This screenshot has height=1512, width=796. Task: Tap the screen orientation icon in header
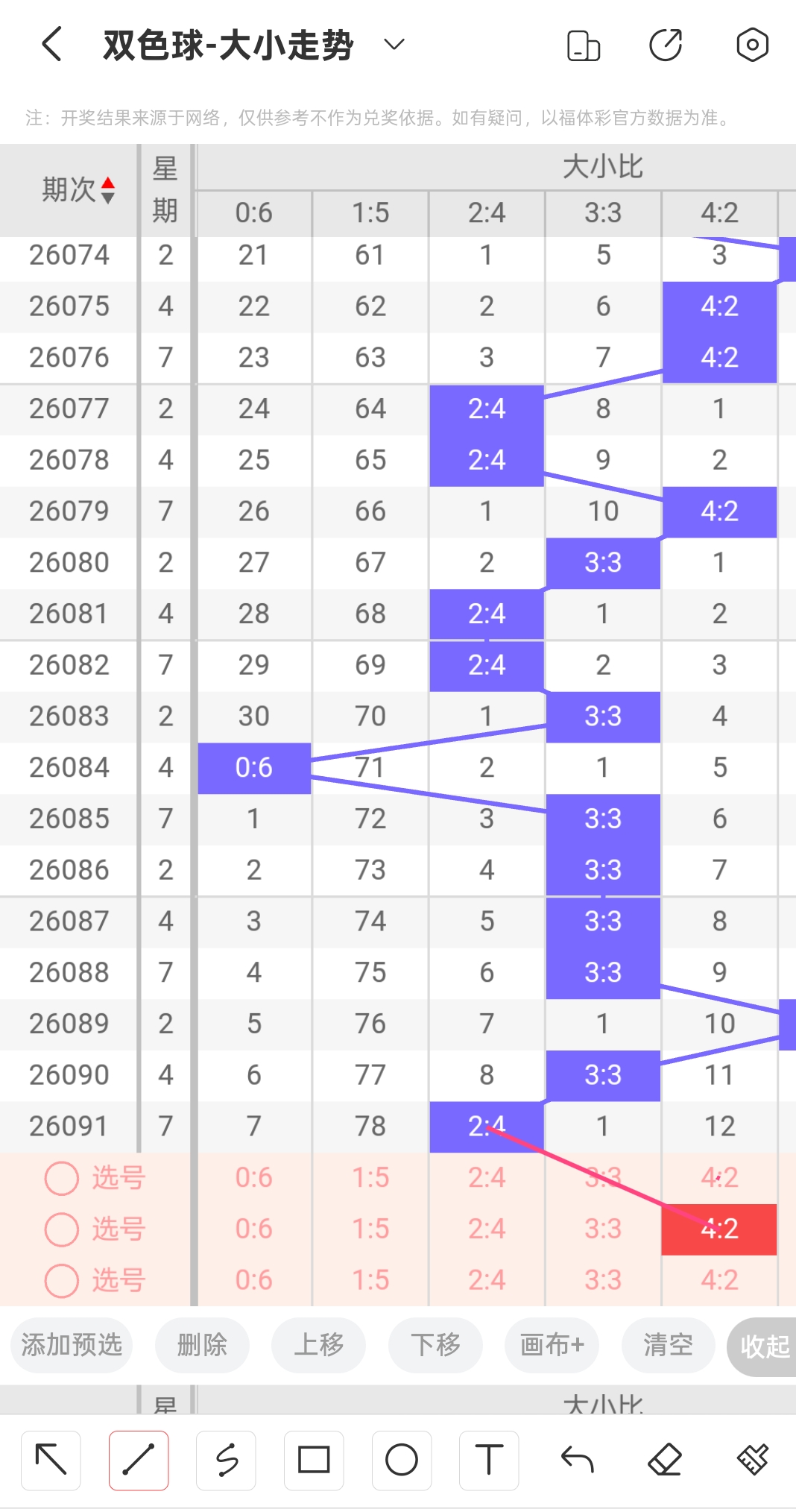point(584,45)
